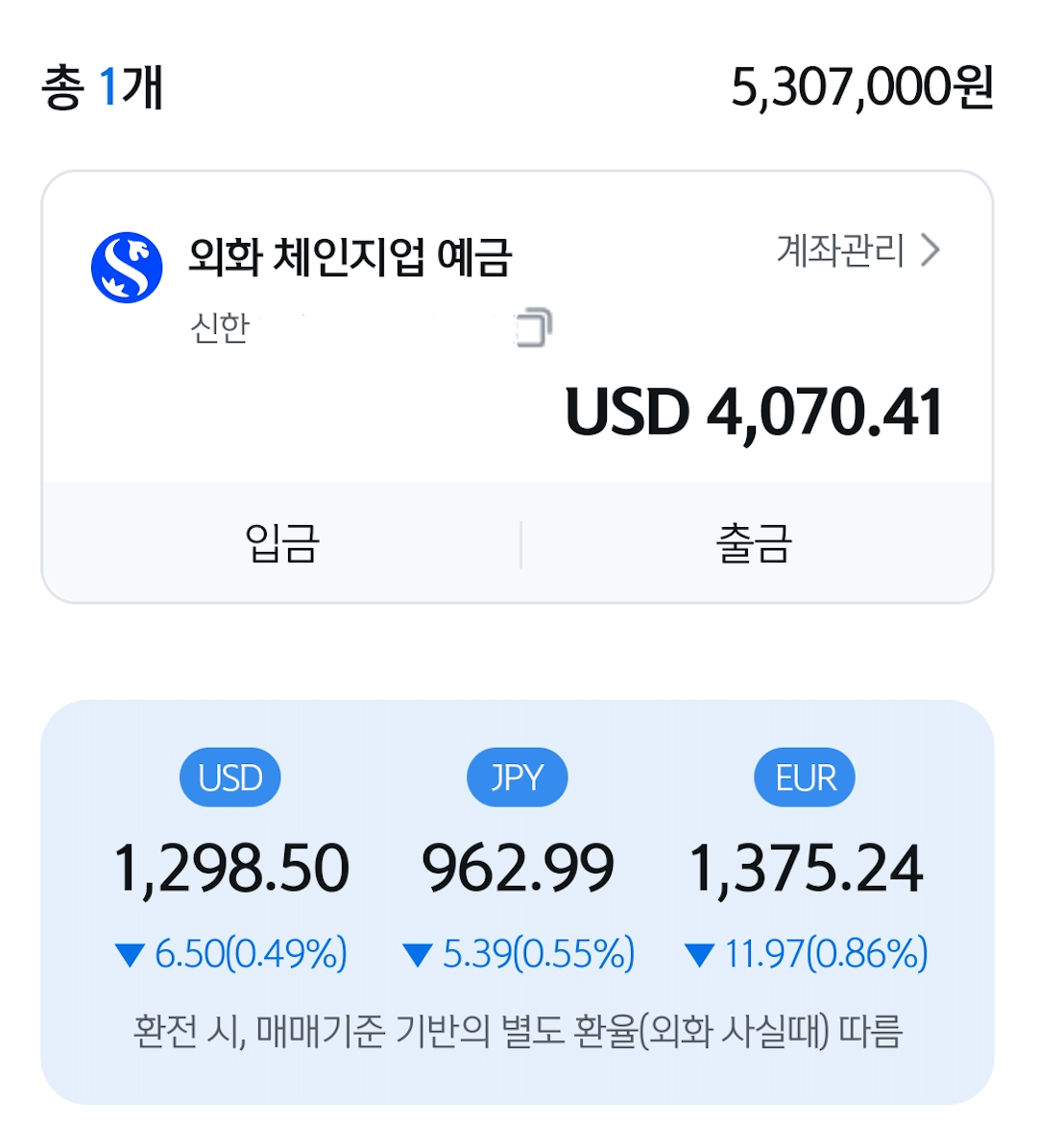Viewport: 1039px width, 1148px height.
Task: Click the JPY decrease triangle indicator
Action: tap(417, 954)
